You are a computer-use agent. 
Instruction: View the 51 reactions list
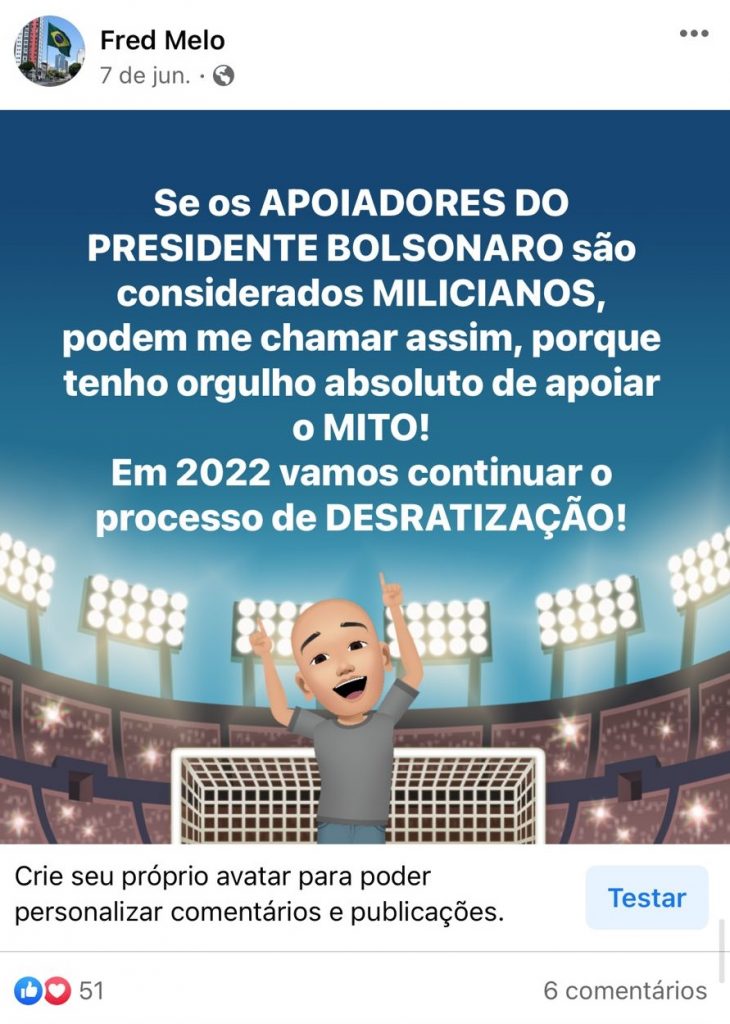coord(59,991)
